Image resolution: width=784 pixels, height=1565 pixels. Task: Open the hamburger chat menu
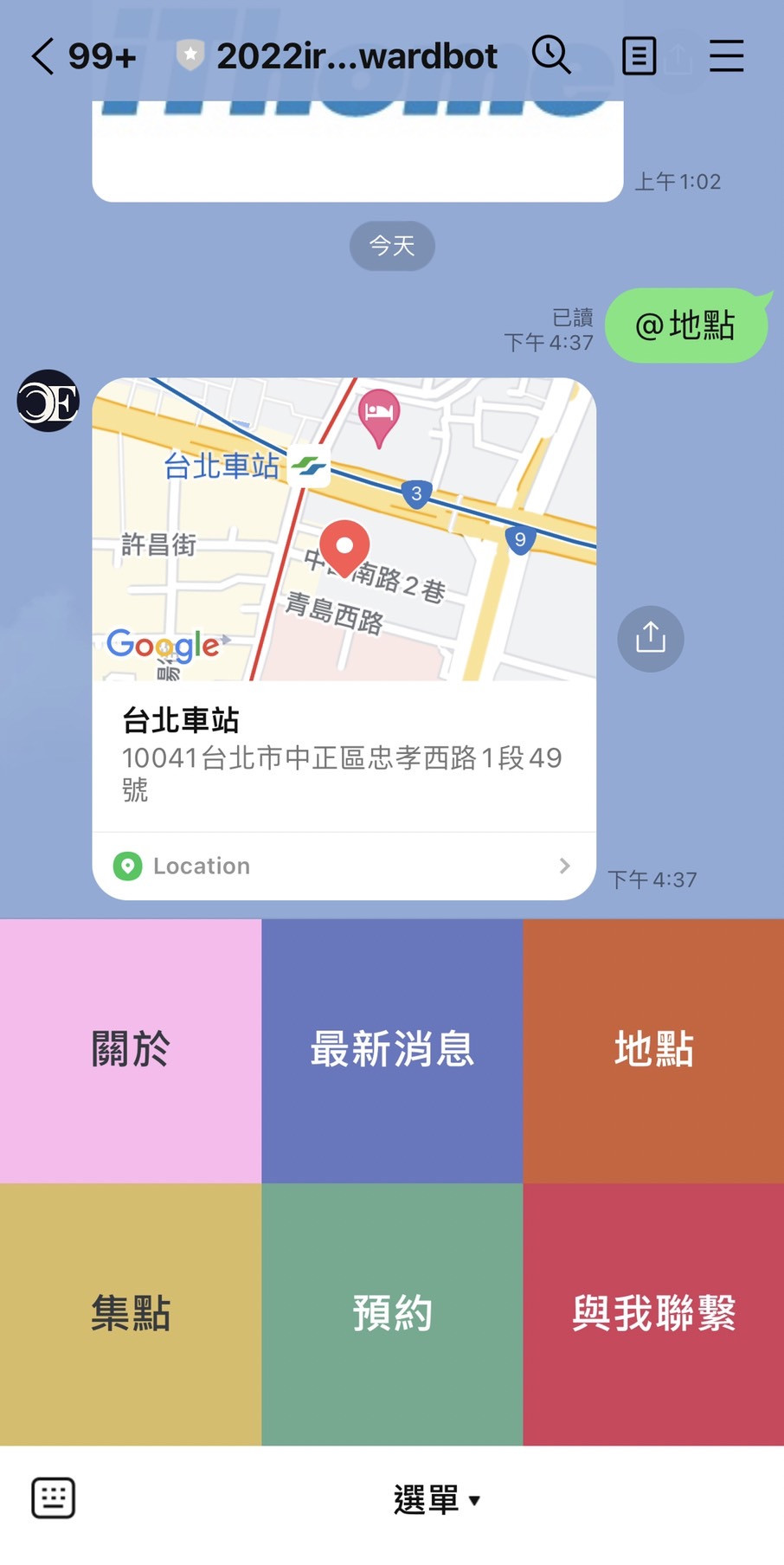coord(726,56)
